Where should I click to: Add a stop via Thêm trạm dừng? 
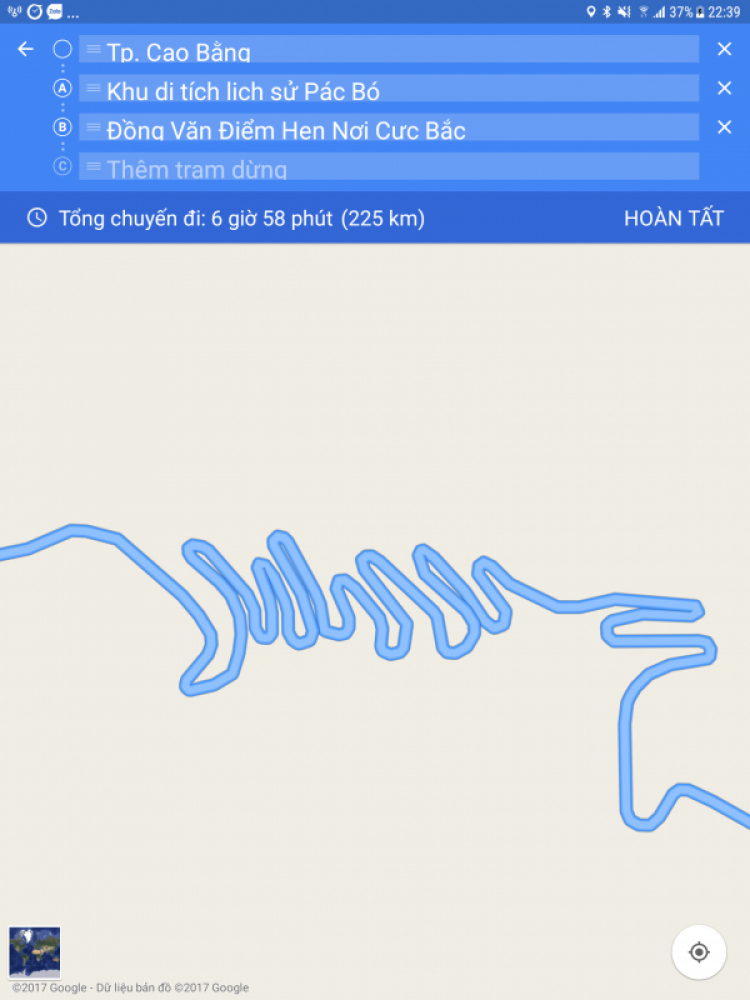390,167
